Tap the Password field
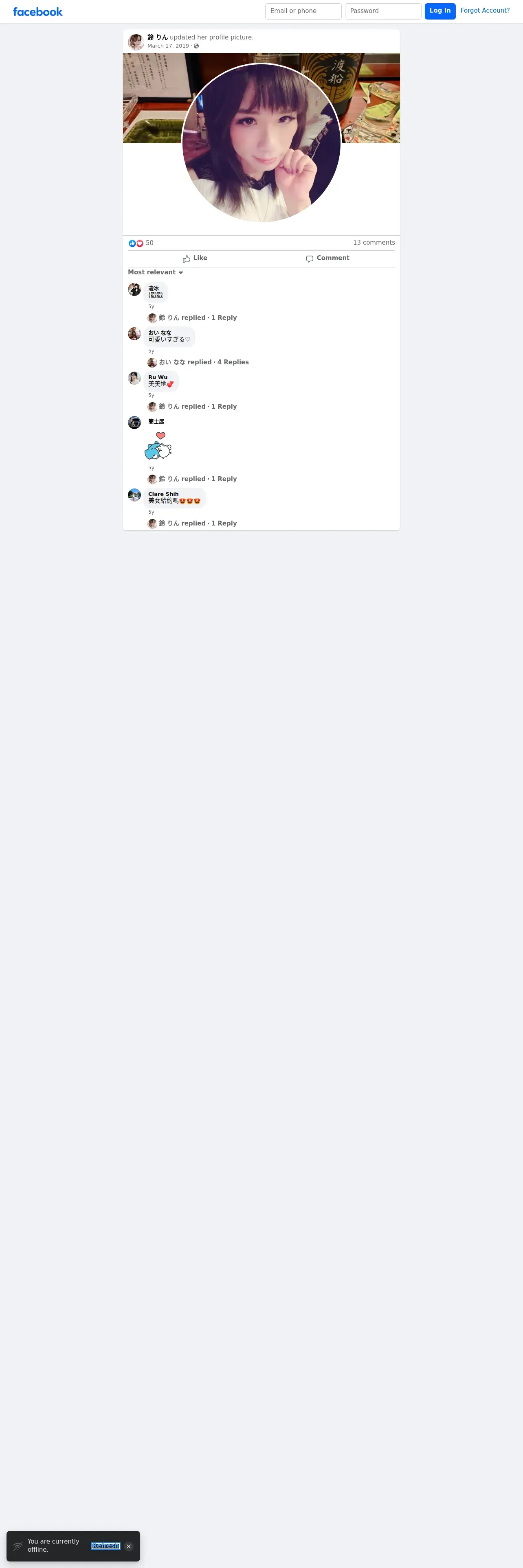Viewport: 523px width, 1568px height. (x=382, y=11)
